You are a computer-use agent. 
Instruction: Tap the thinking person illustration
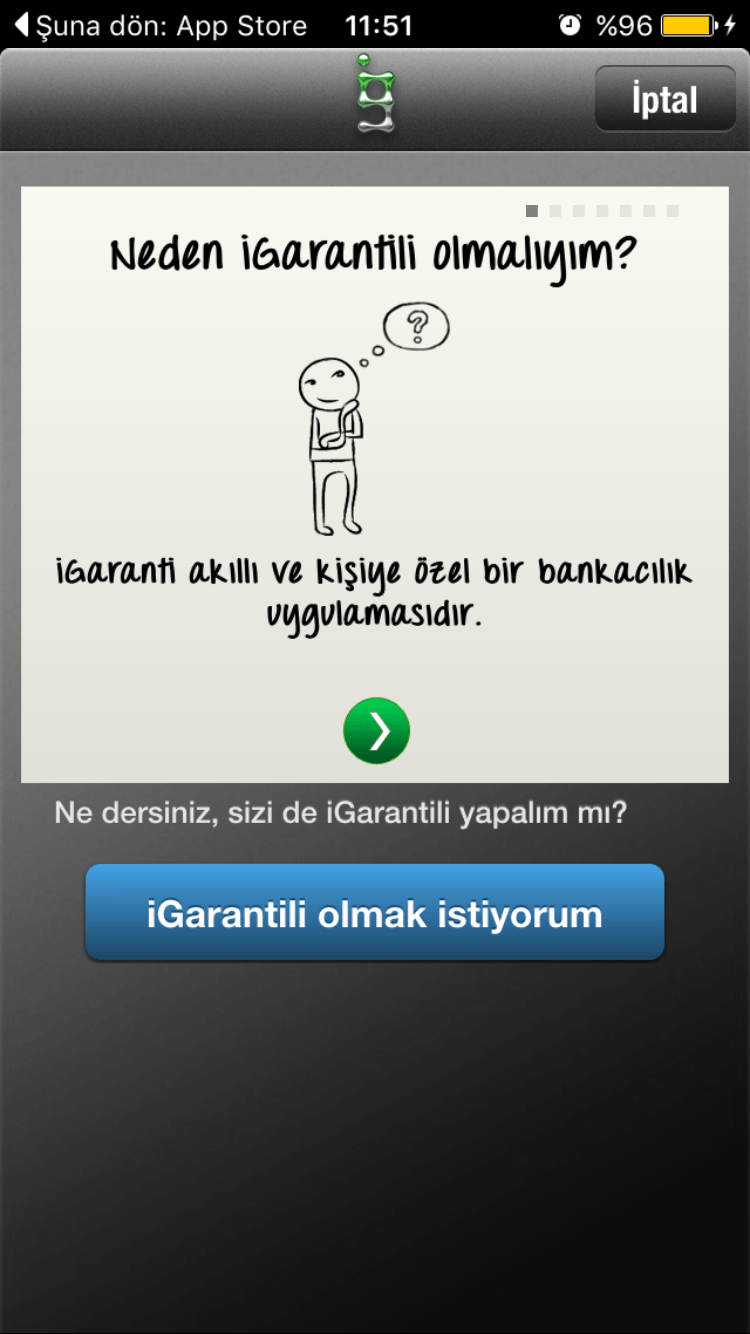(x=332, y=440)
